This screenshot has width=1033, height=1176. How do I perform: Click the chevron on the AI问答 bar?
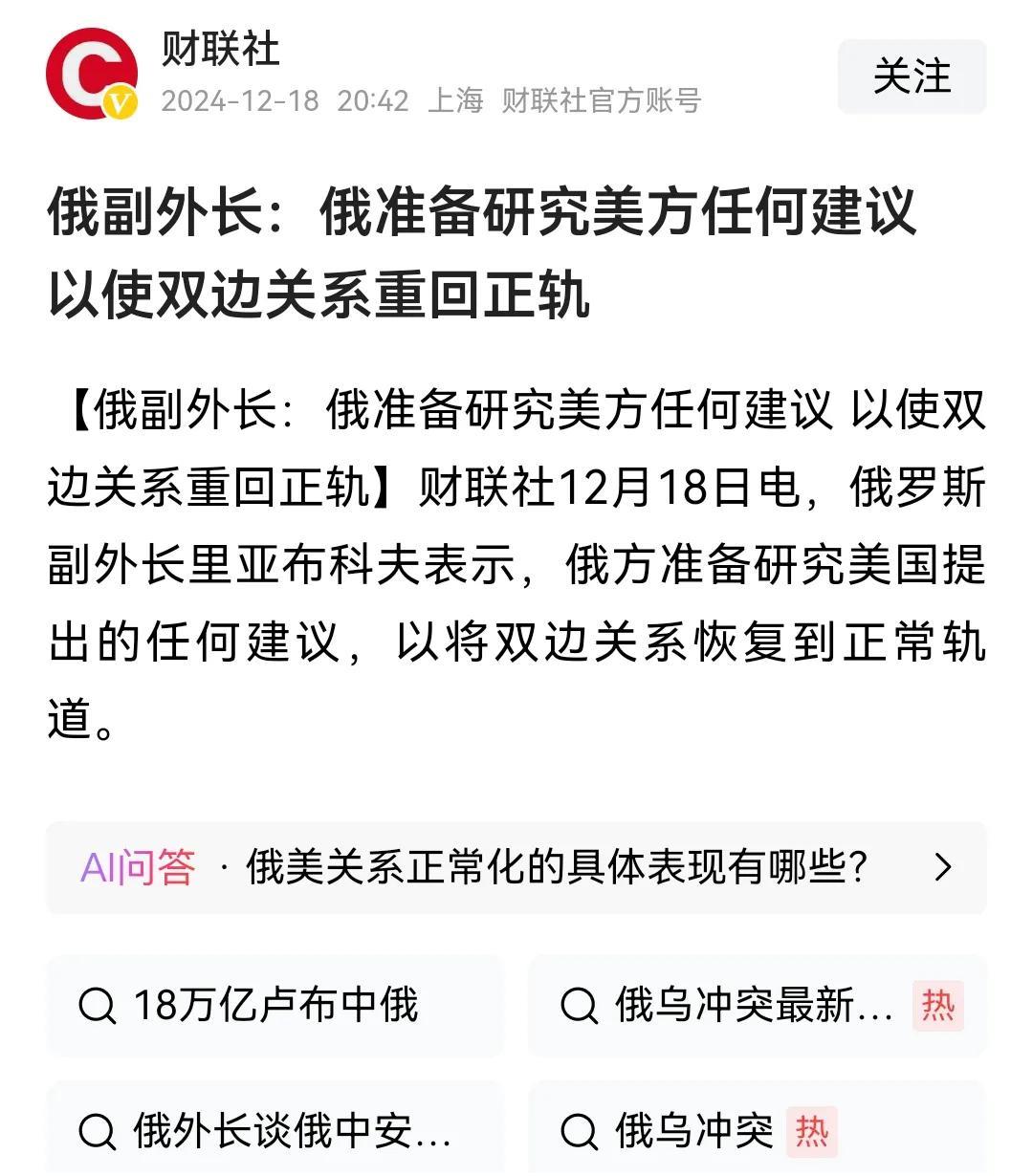943,866
